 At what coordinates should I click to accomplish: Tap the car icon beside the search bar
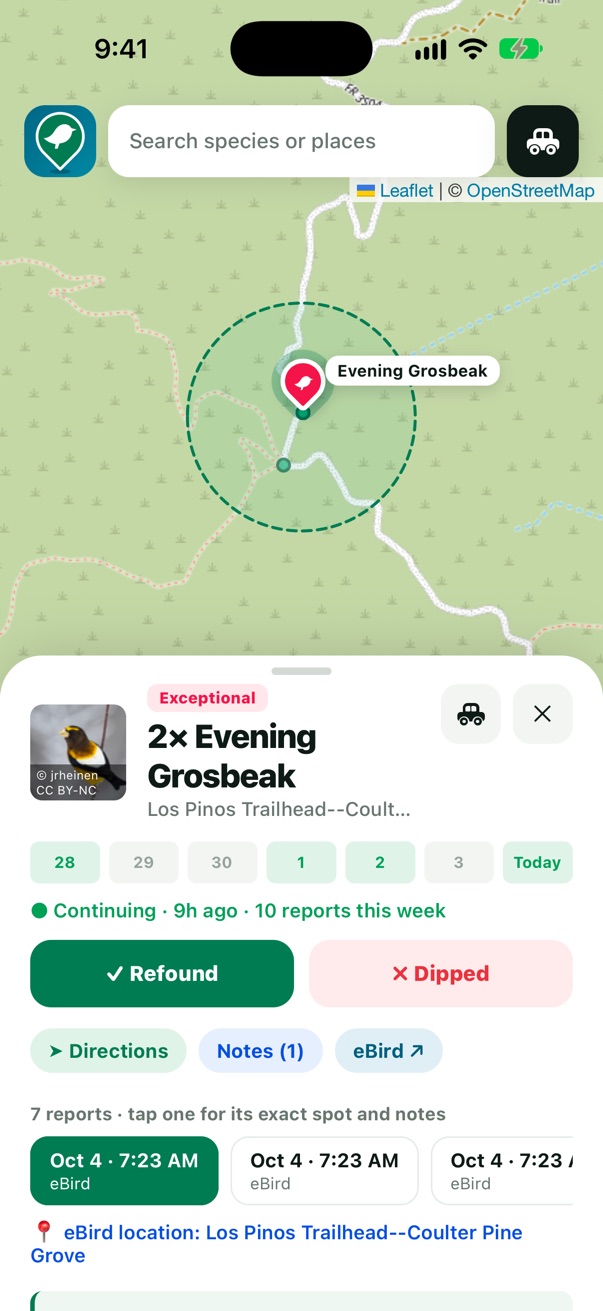point(543,141)
